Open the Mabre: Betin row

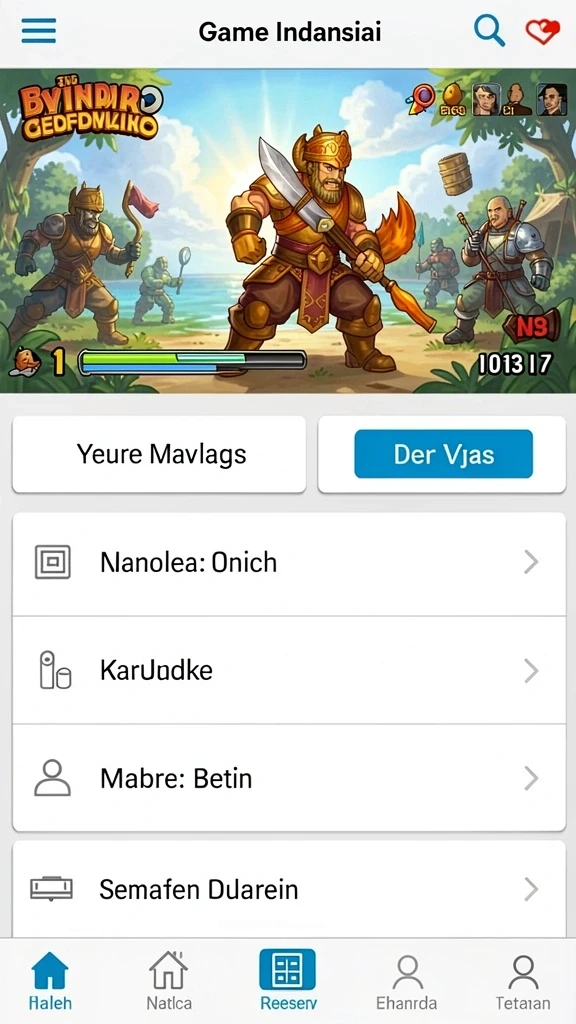[x=289, y=778]
